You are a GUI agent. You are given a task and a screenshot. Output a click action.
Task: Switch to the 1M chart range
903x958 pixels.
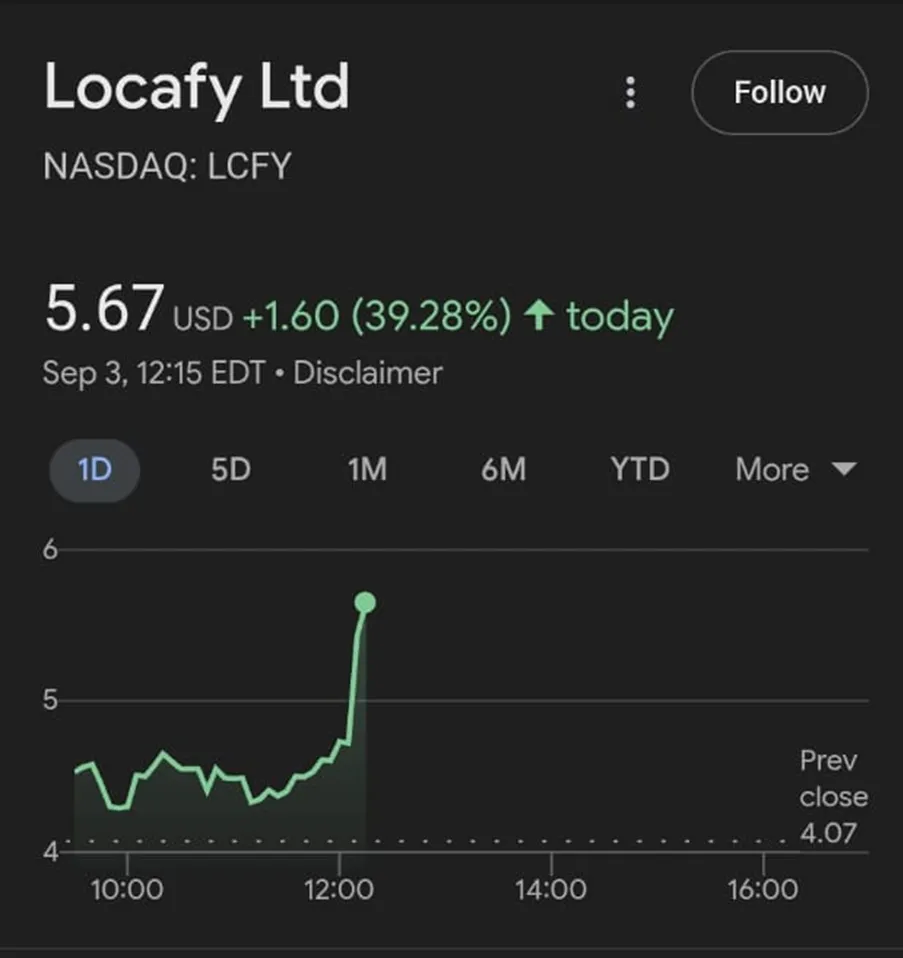[367, 469]
